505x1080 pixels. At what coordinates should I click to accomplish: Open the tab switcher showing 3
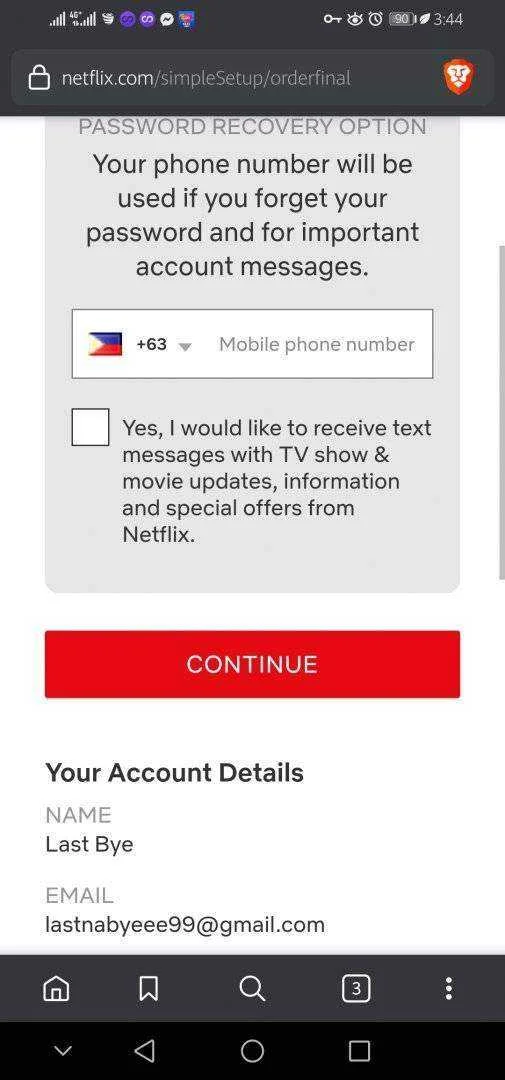(x=356, y=988)
